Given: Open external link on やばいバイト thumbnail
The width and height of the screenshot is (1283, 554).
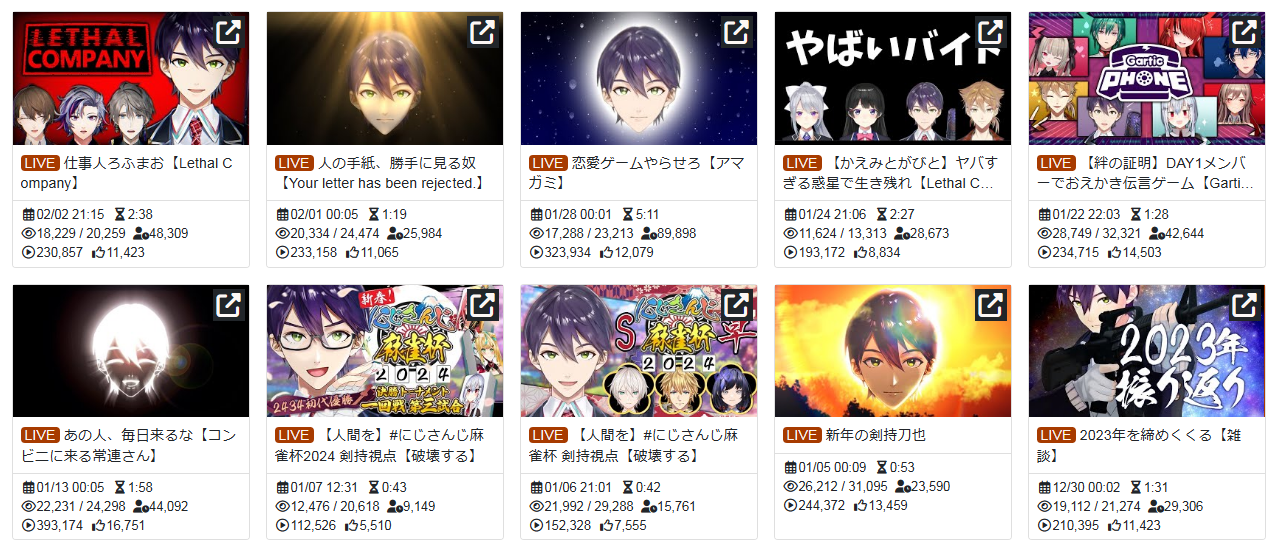Looking at the screenshot, I should coord(991,32).
